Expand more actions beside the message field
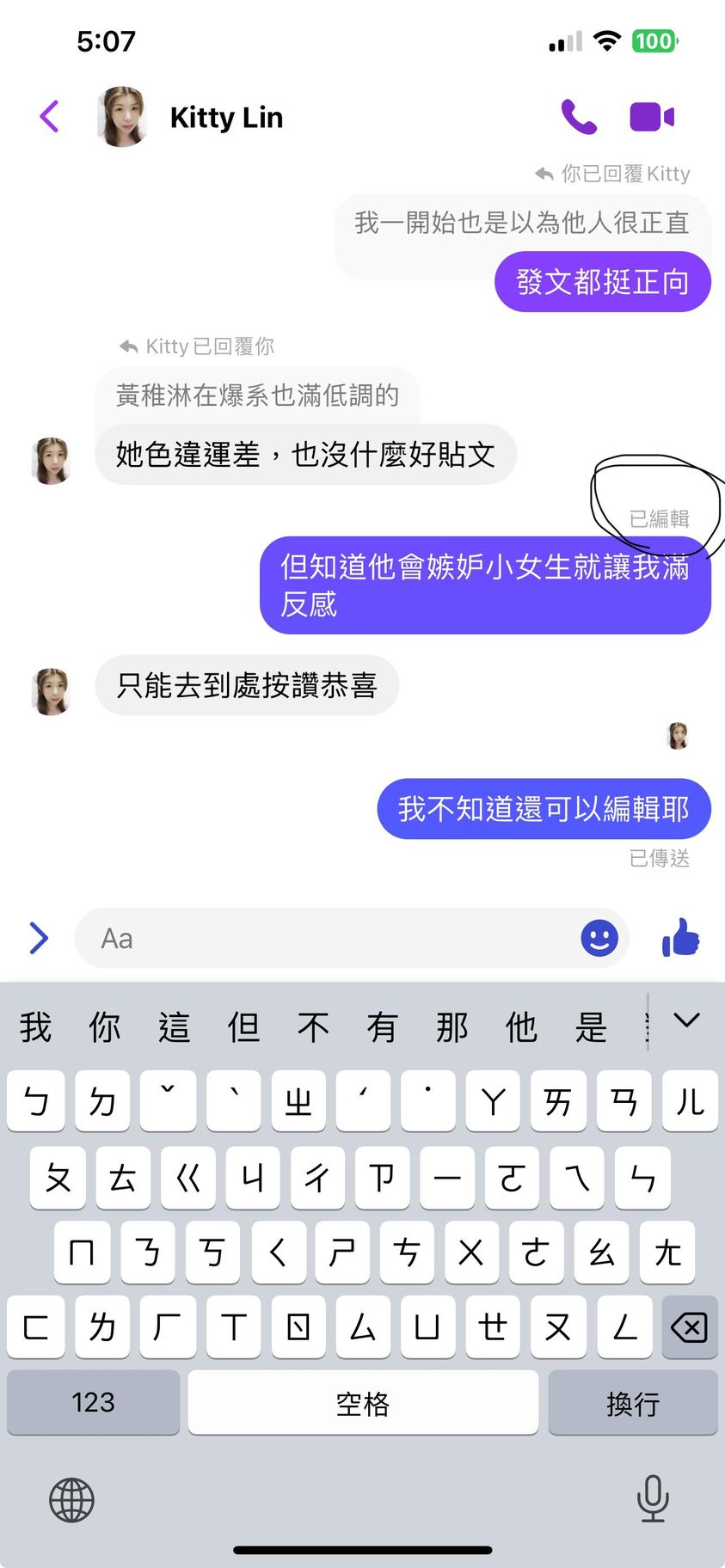Viewport: 725px width, 1568px height. pos(39,938)
